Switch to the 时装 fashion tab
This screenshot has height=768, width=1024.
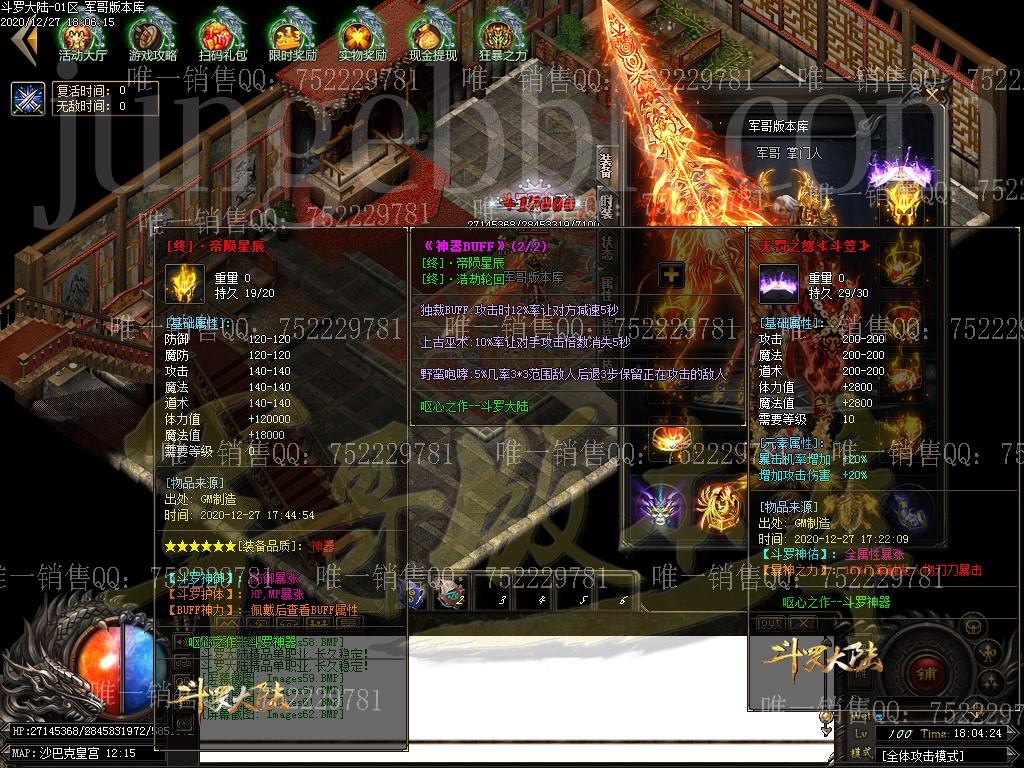pyautogui.click(x=606, y=207)
